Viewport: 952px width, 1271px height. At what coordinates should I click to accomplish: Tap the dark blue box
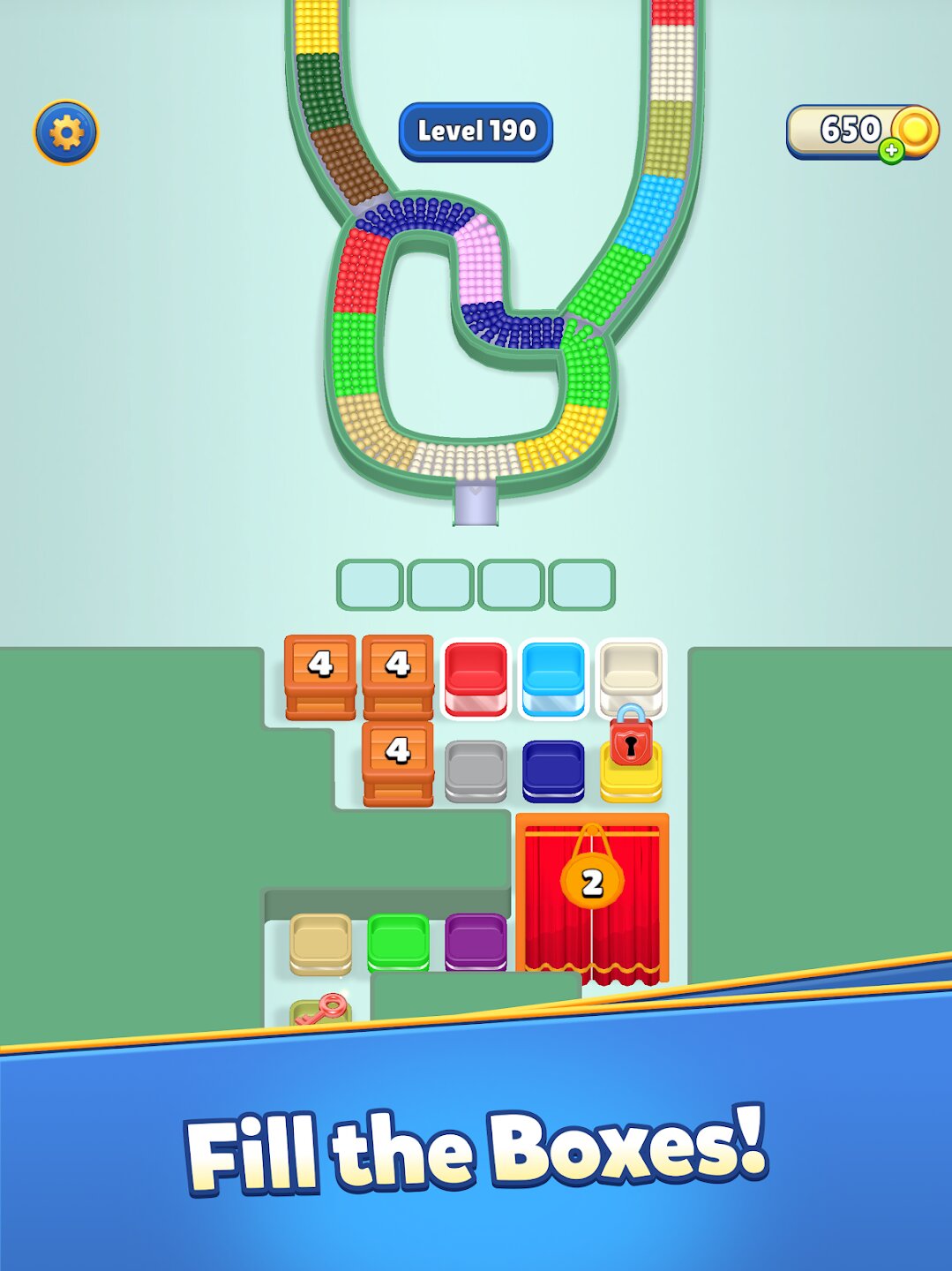(553, 771)
